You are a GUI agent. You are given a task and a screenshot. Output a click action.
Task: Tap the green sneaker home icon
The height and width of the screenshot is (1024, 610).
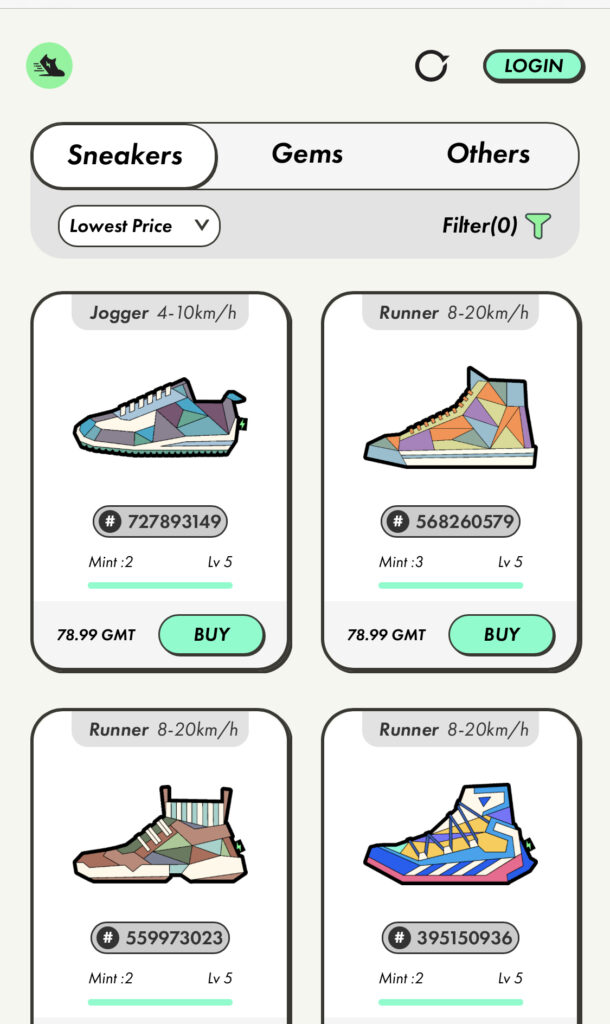pos(49,67)
